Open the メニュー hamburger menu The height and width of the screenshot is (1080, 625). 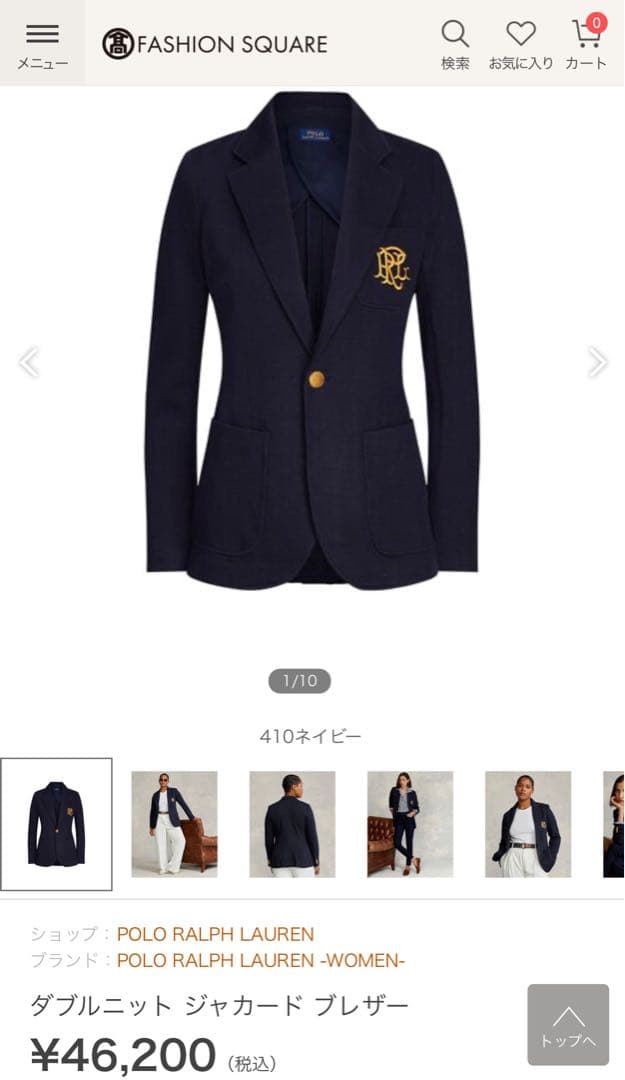[42, 43]
